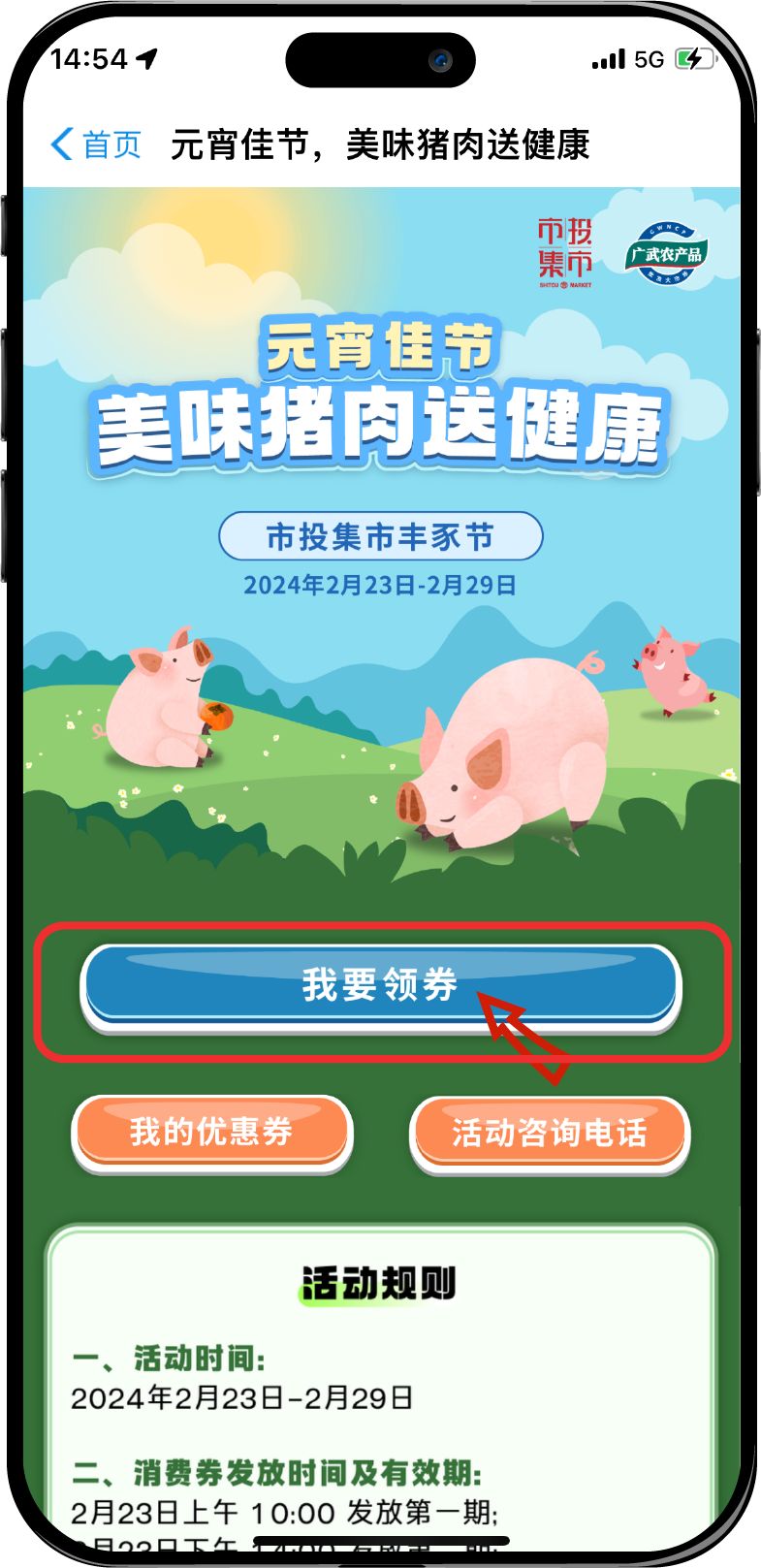Screen dimensions: 761x1568
Task: Open 活动咨询电话
Action: 549,1132
